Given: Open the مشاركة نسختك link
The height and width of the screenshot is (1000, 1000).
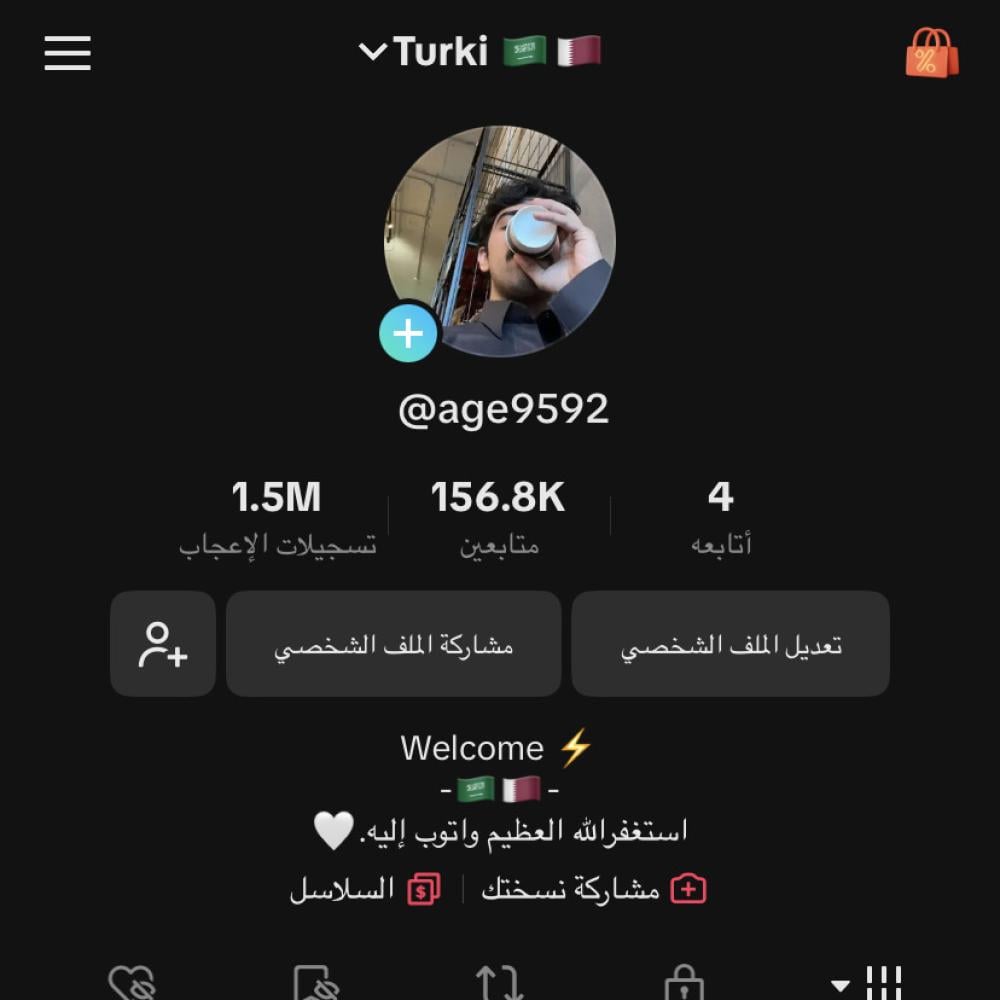Looking at the screenshot, I should point(593,889).
